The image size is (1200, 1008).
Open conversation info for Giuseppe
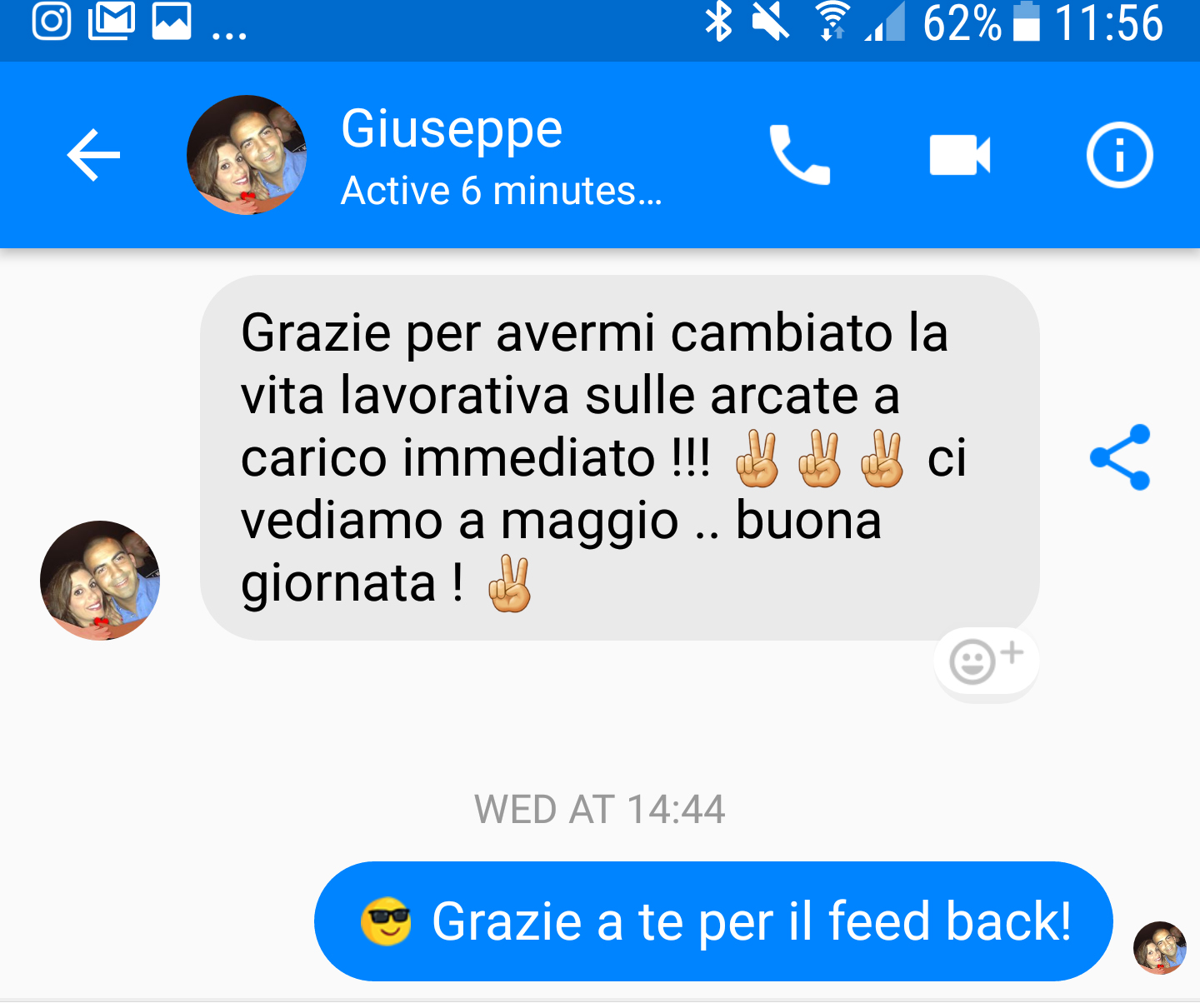1119,155
